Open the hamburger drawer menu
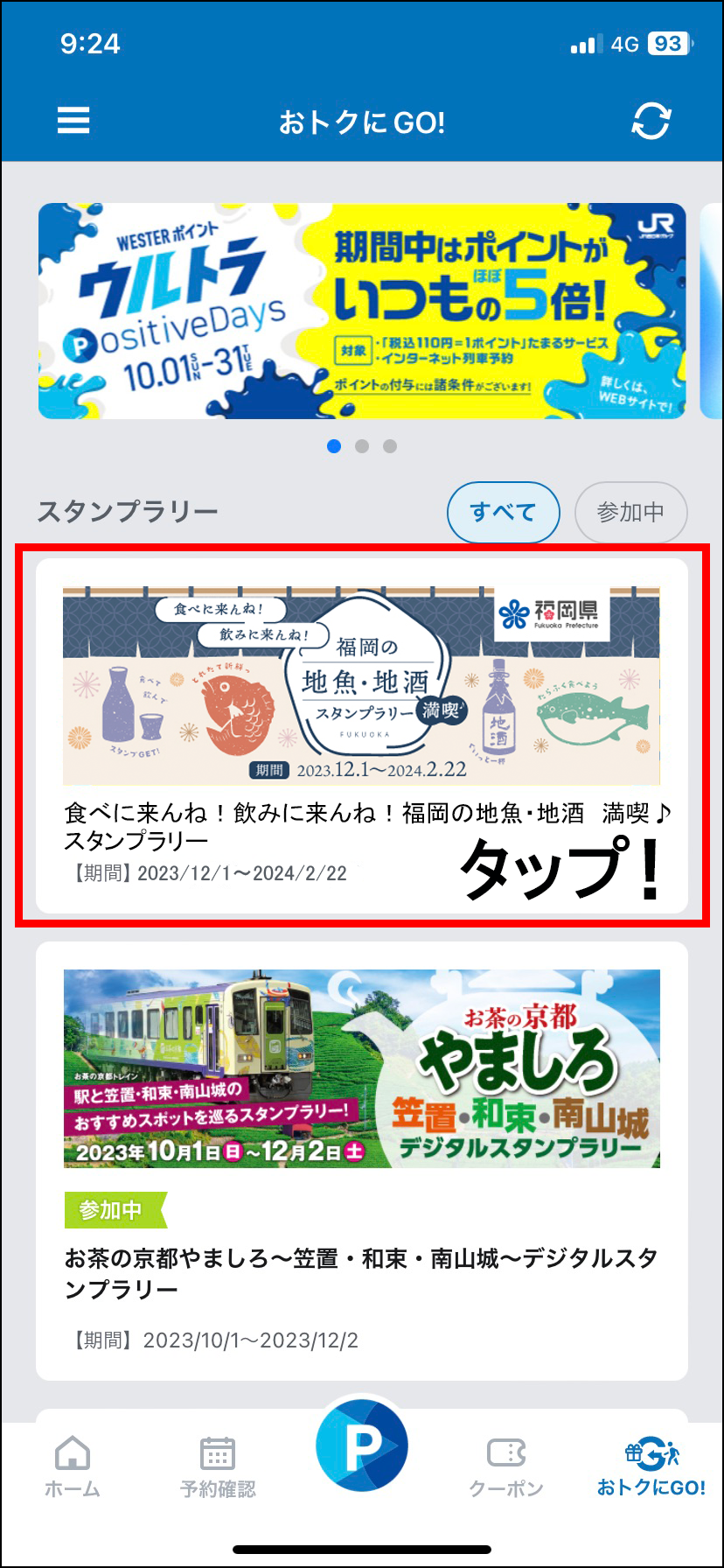The image size is (724, 1568). pyautogui.click(x=73, y=121)
